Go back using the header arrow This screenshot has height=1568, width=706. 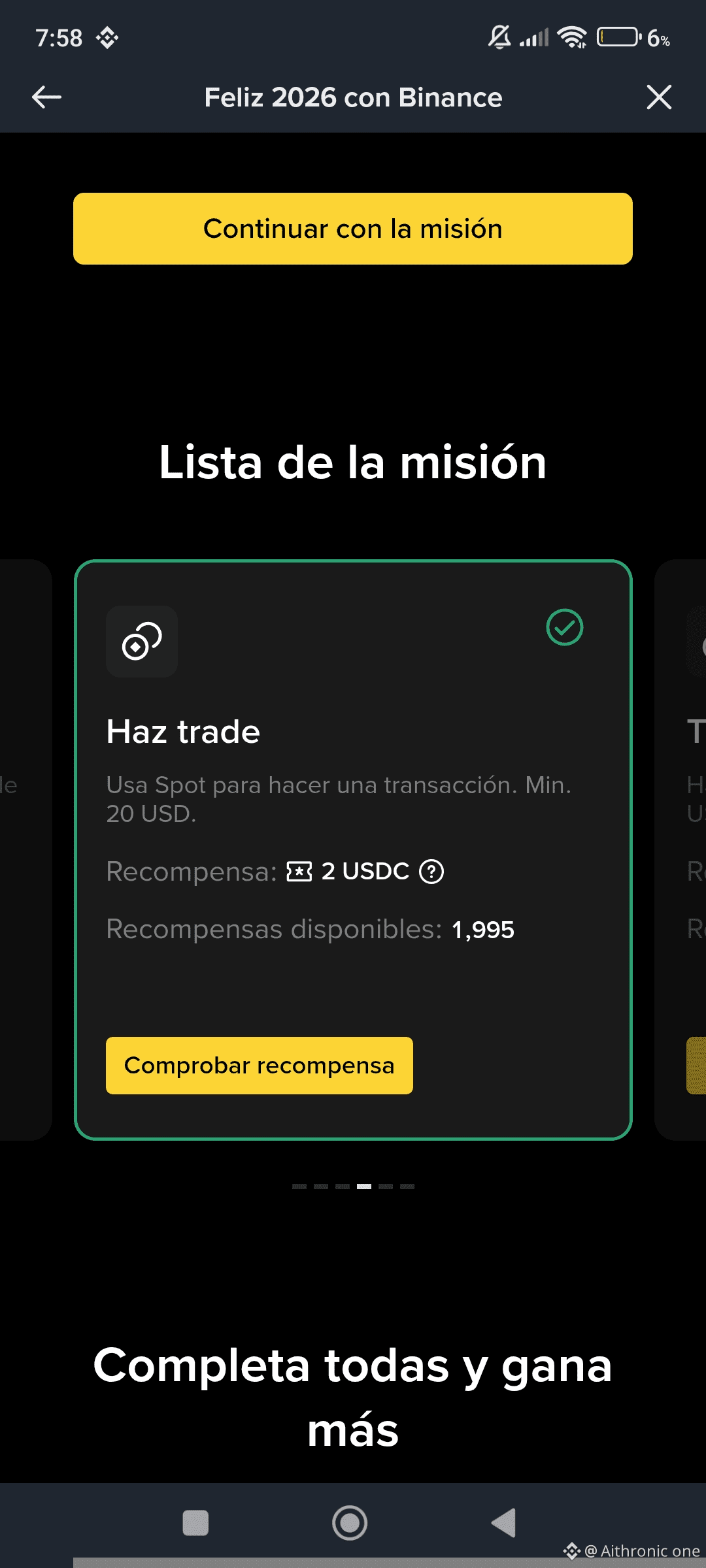tap(46, 97)
